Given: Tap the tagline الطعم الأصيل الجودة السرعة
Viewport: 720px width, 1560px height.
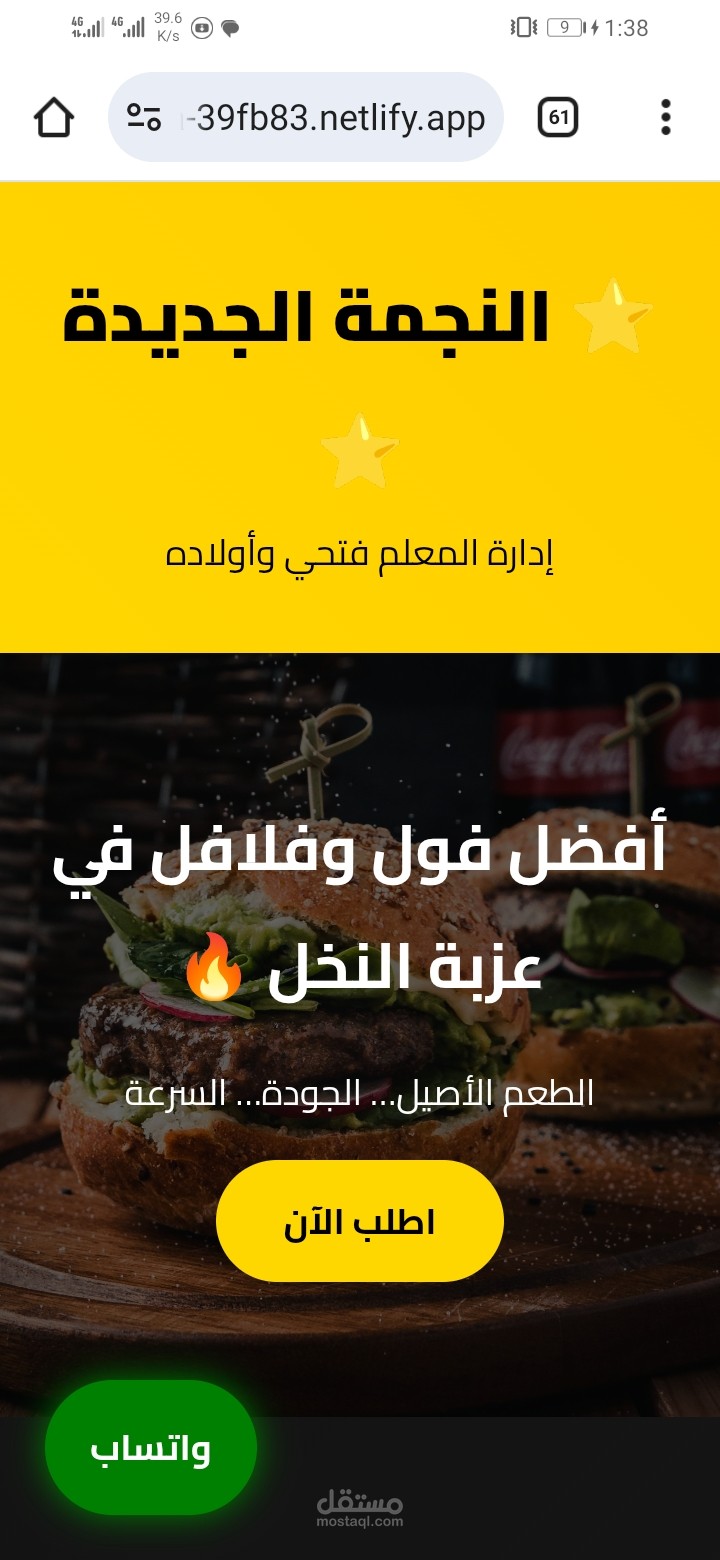Looking at the screenshot, I should 360,1092.
